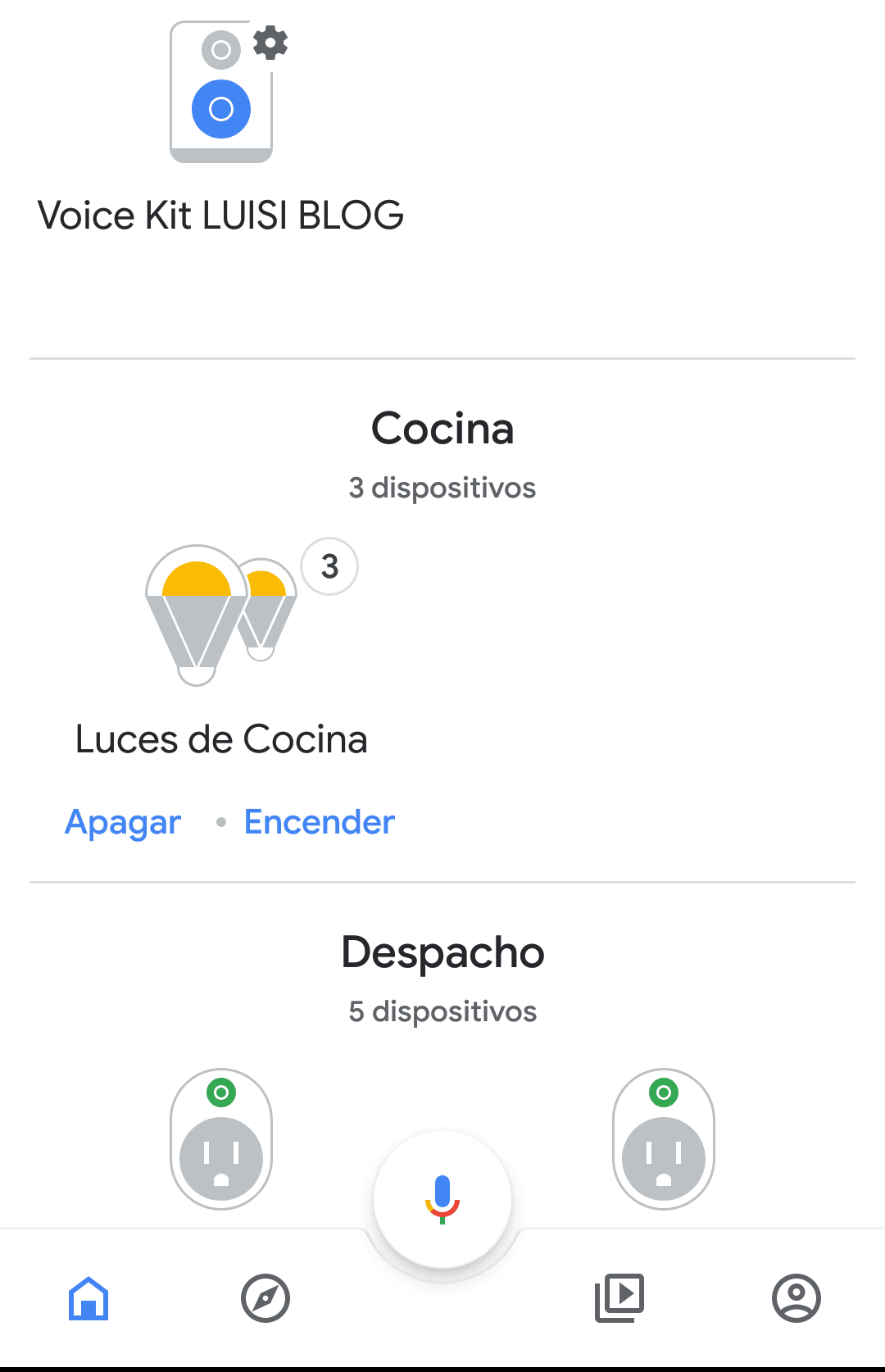
Task: Toggle the right Despacho plug power state
Action: tap(664, 1138)
